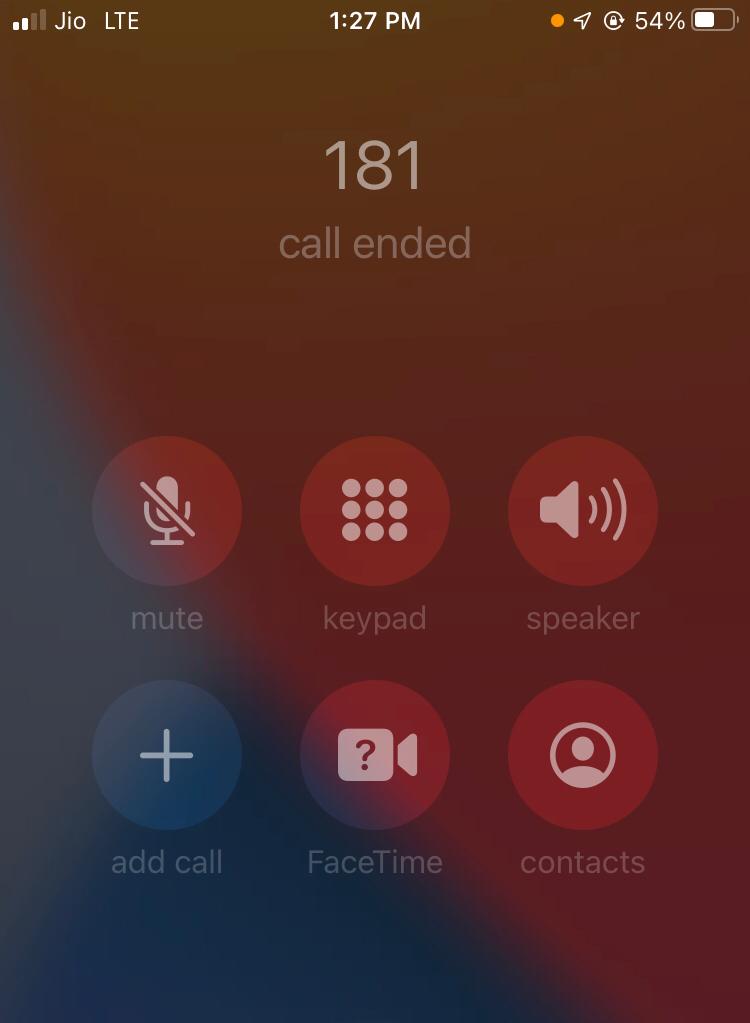Add another call
750x1023 pixels.
coord(166,755)
